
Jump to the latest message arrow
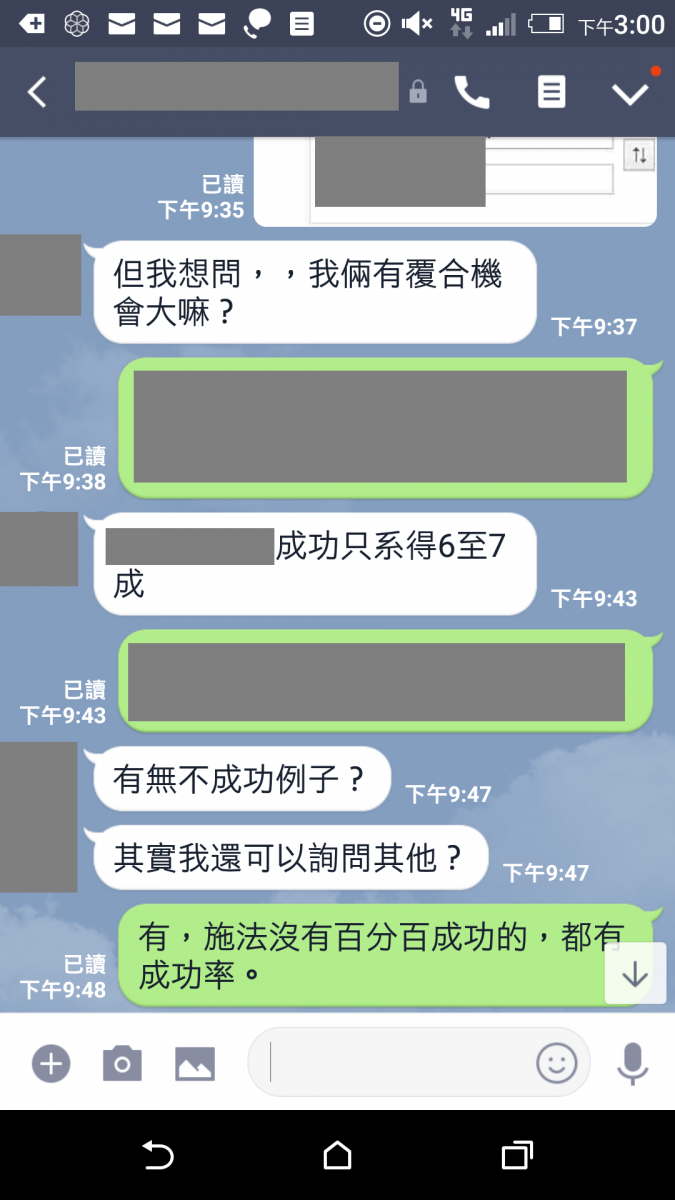[x=635, y=974]
